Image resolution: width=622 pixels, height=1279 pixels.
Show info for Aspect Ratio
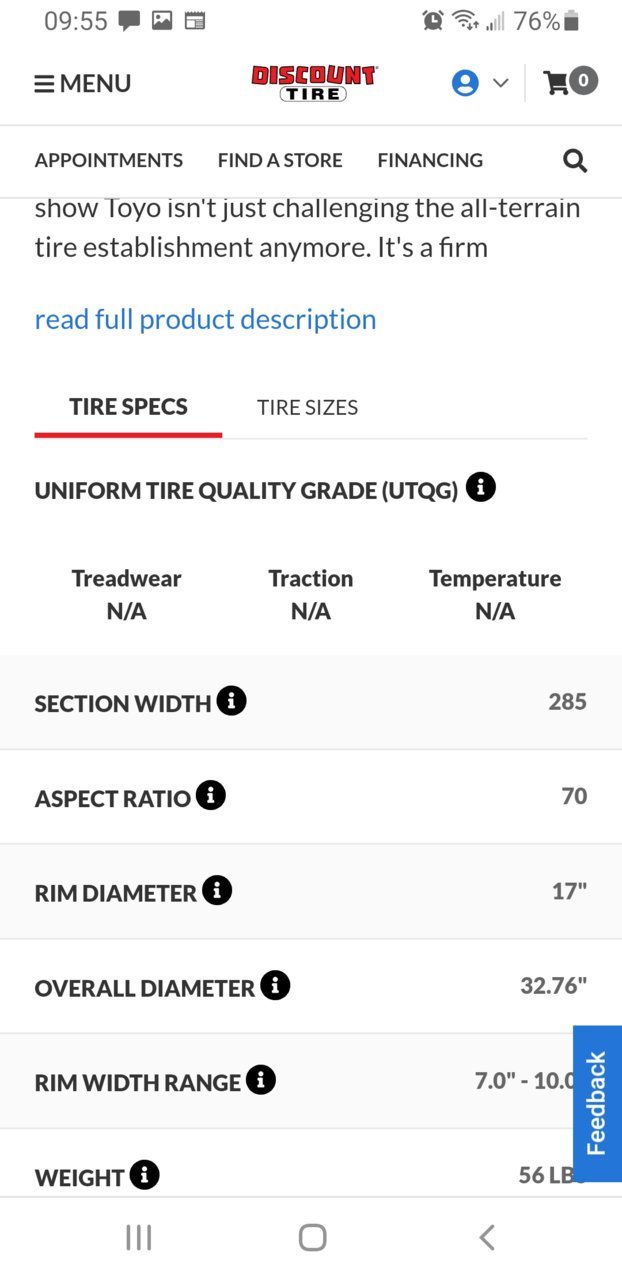210,796
